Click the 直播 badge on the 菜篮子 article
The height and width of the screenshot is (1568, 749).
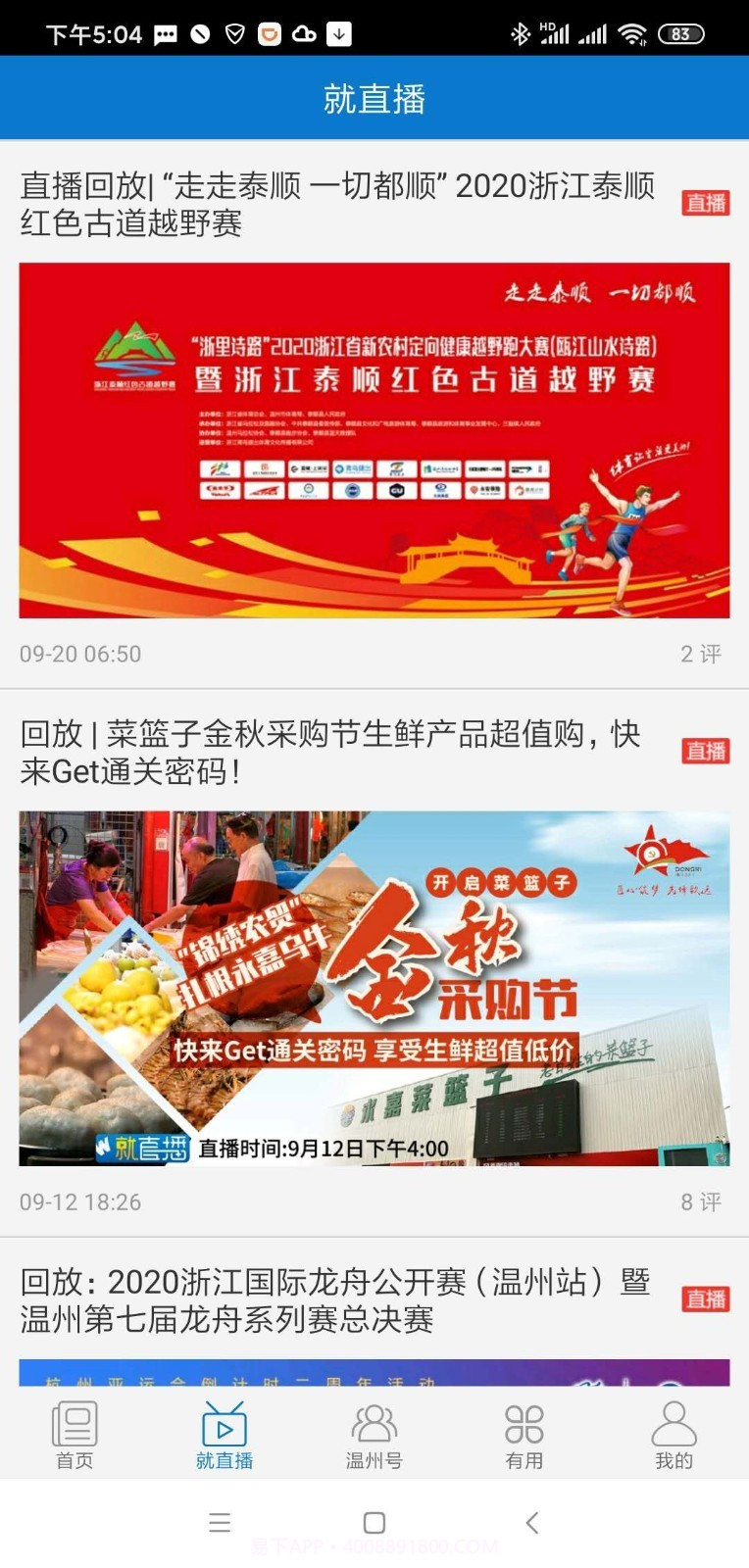click(x=708, y=750)
